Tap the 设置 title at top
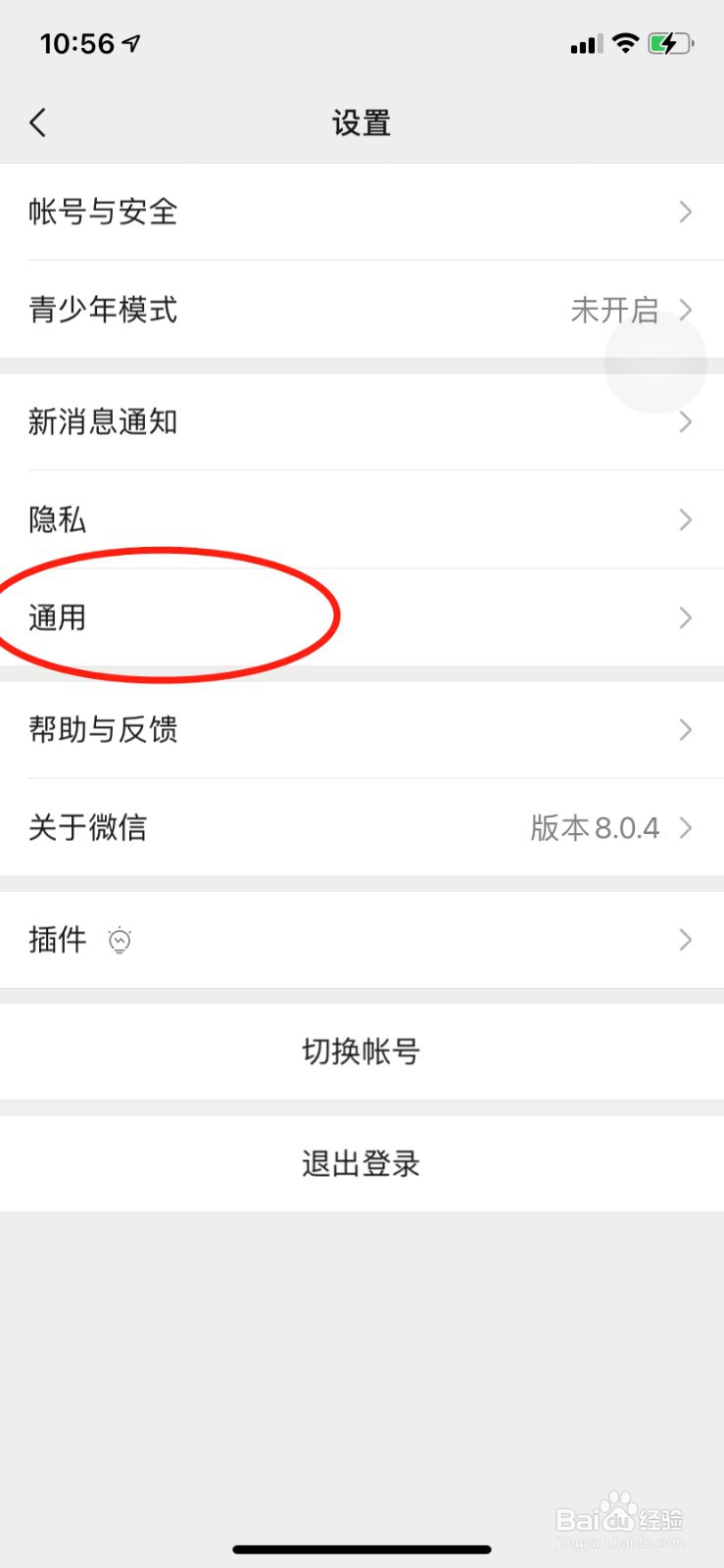The height and width of the screenshot is (1568, 724). [x=362, y=122]
